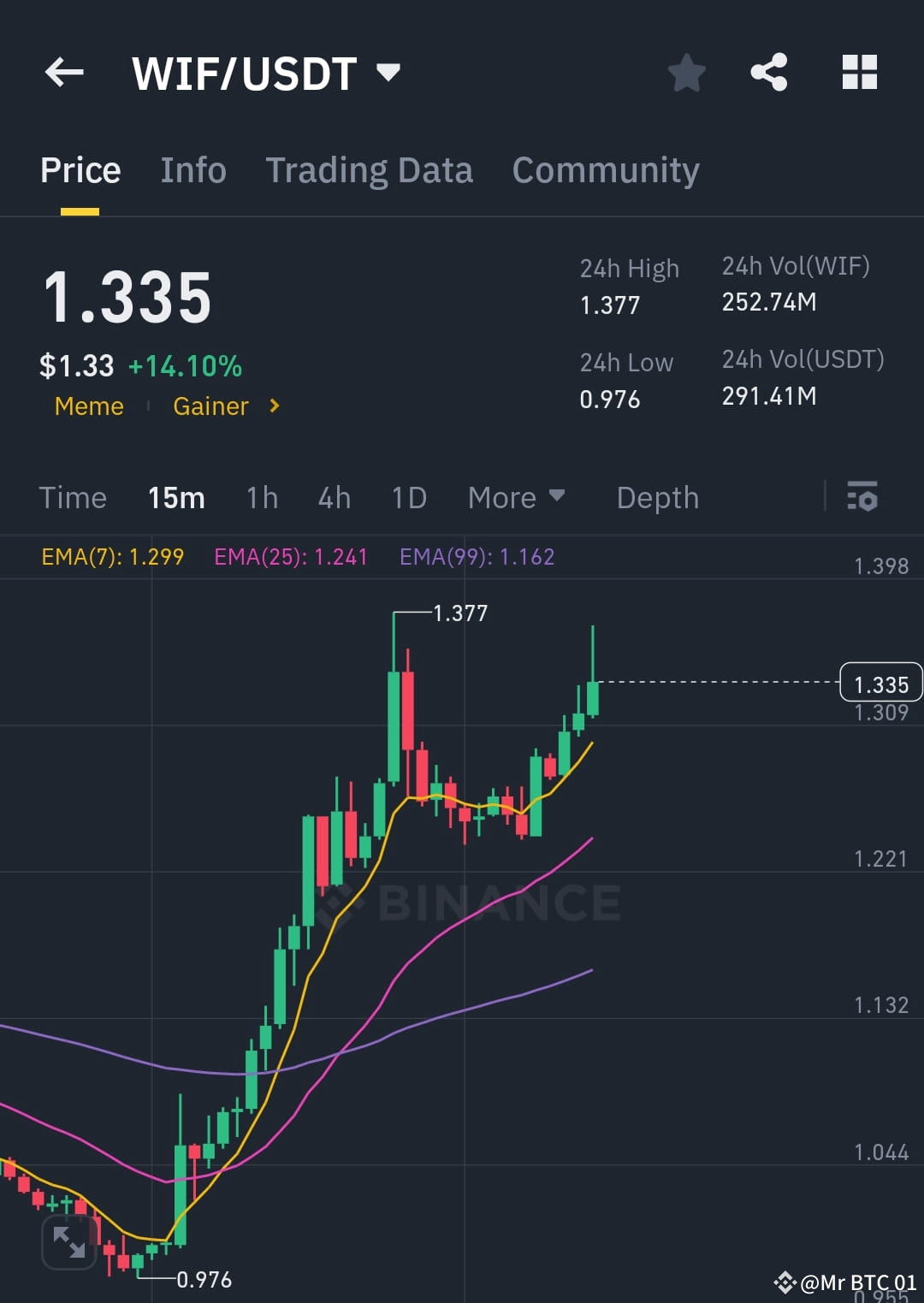This screenshot has height=1303, width=924.
Task: Tap the 1.335 current price marker
Action: 882,683
